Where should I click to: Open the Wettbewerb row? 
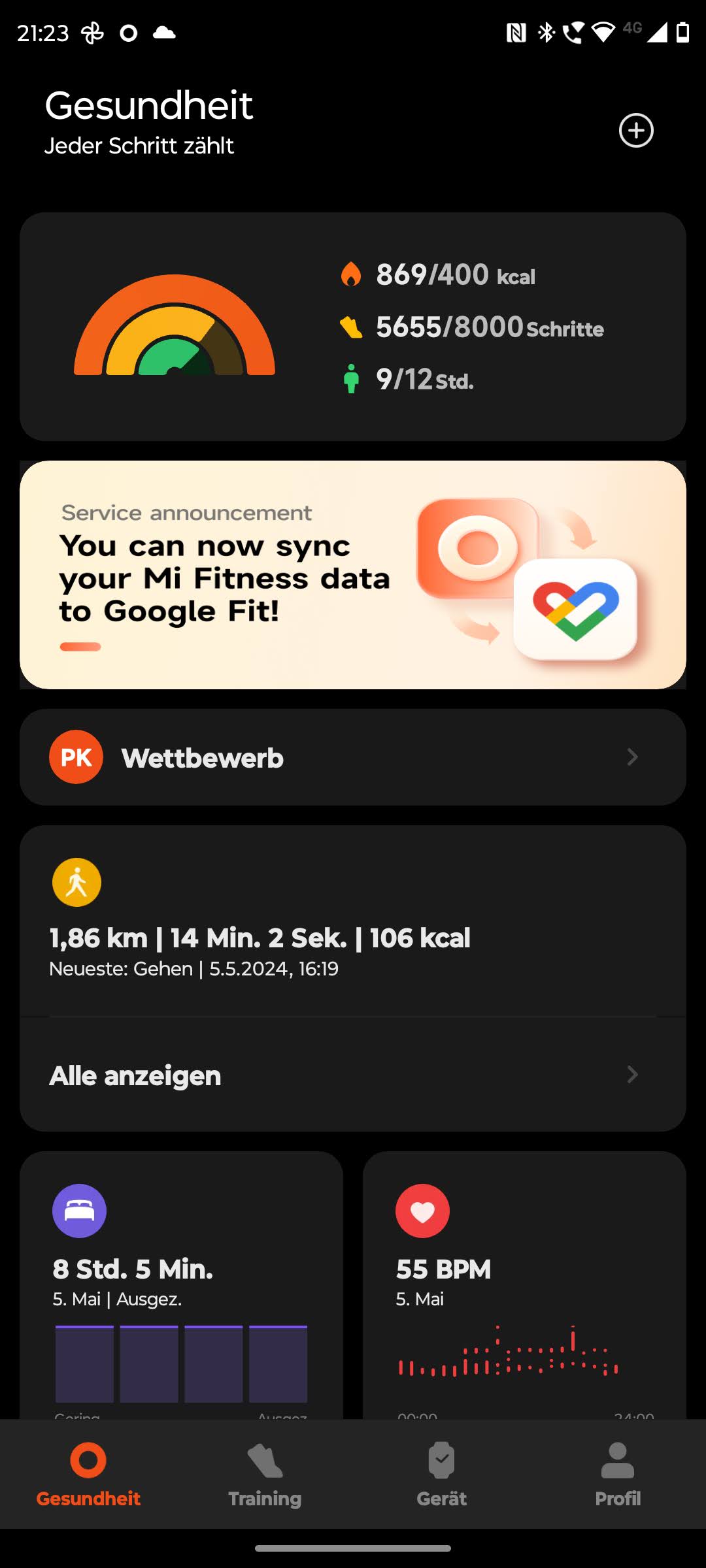tap(353, 757)
